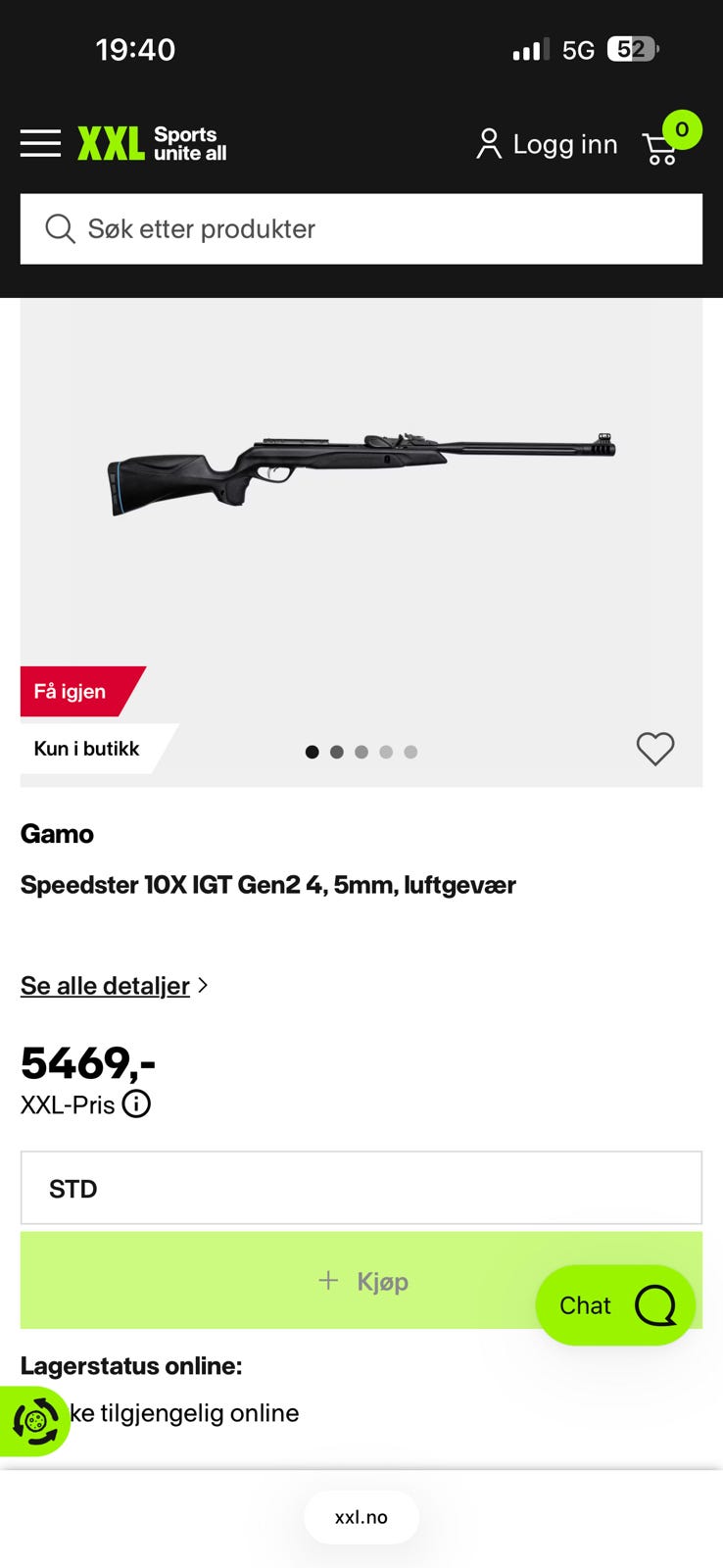Open the product image of the air rifle
This screenshot has height=1568, width=723.
pos(361,473)
